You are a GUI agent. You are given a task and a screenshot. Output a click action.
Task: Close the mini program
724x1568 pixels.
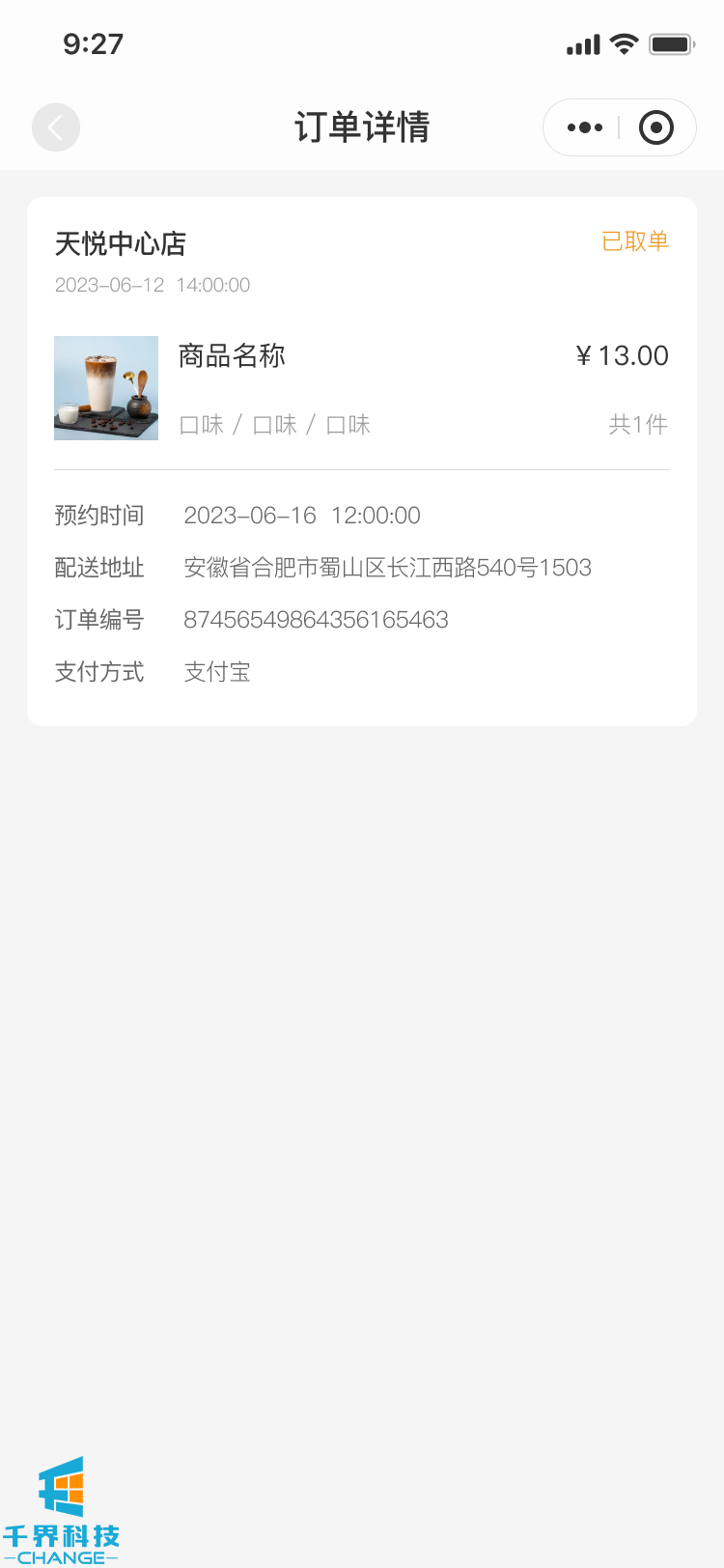pos(656,127)
